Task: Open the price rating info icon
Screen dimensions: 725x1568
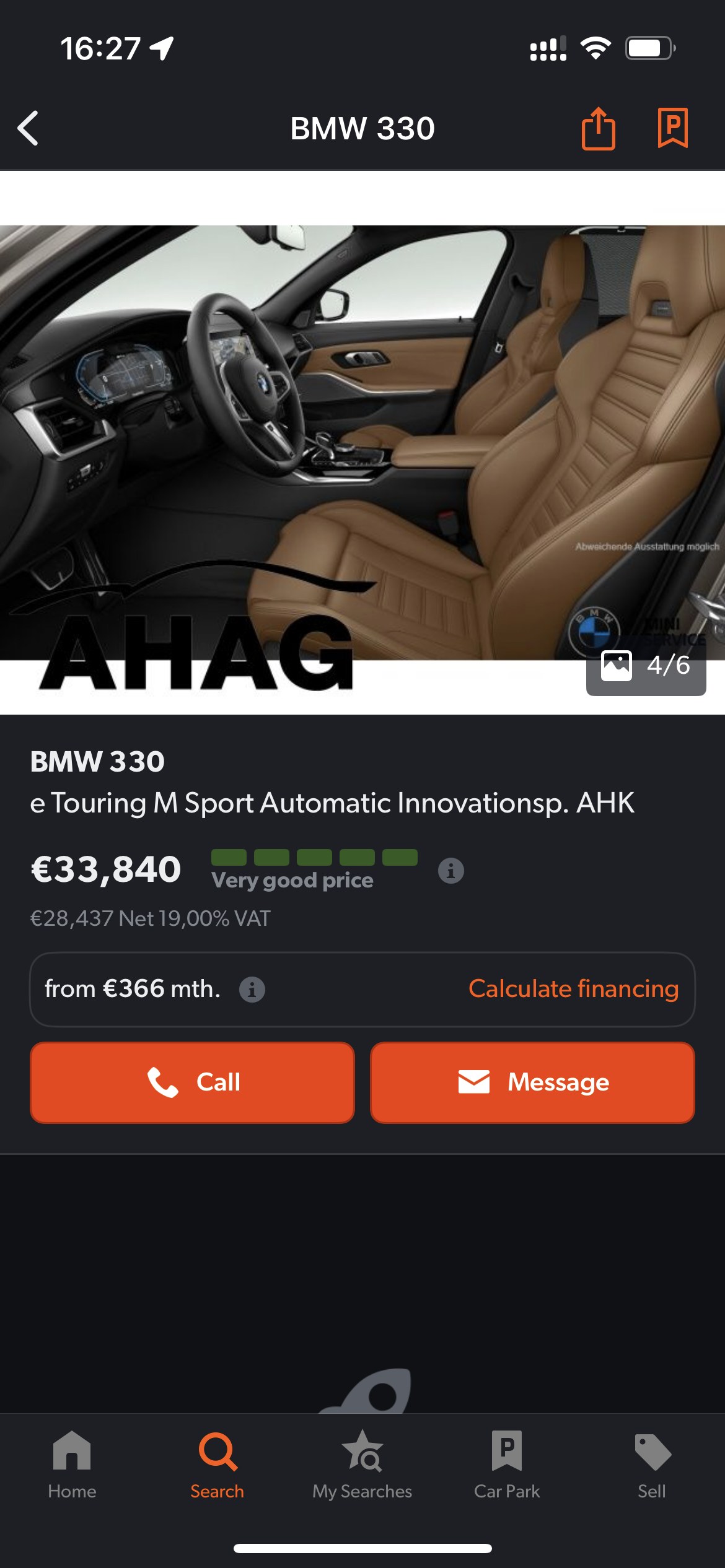Action: 450,870
